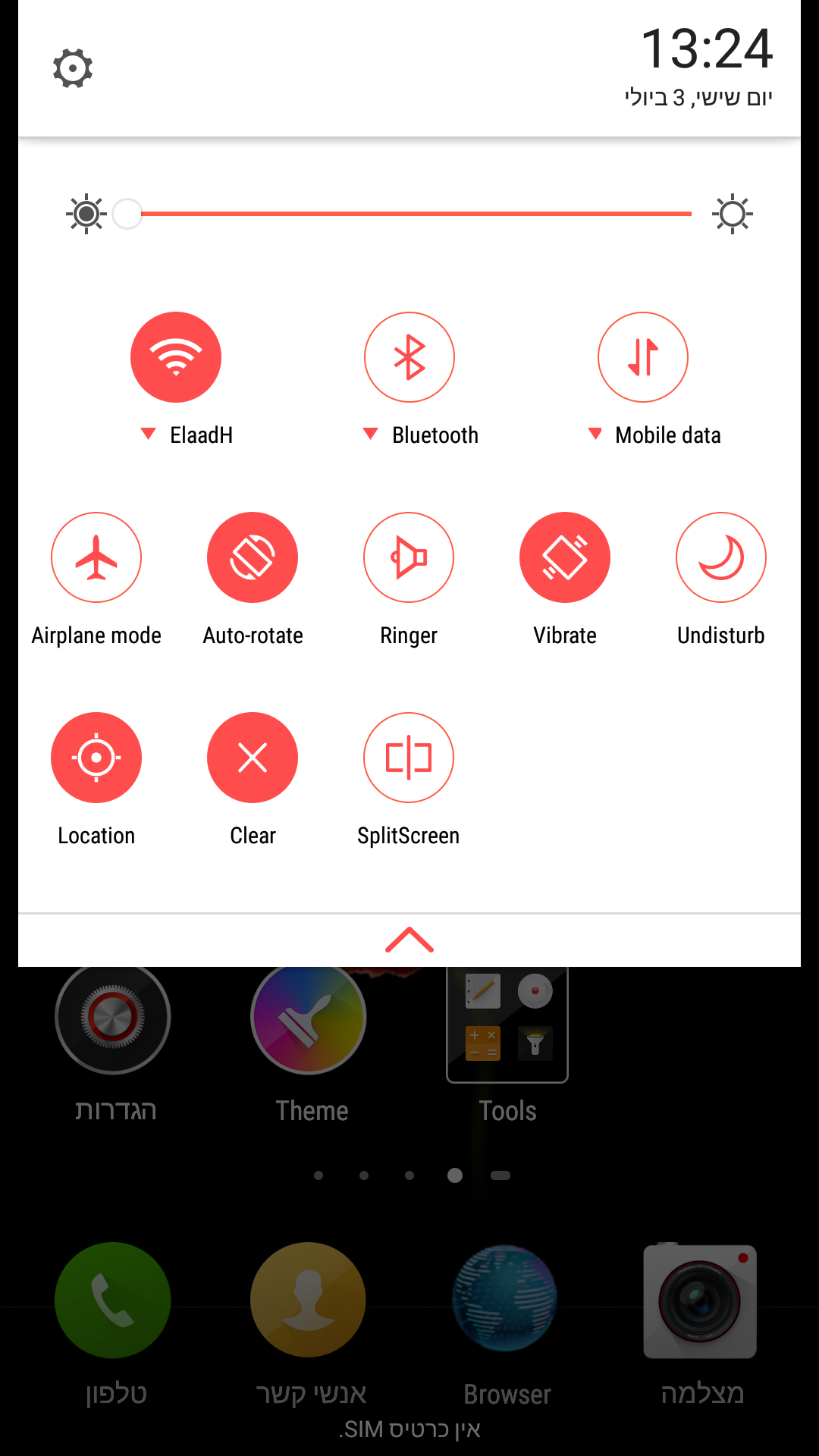Image resolution: width=819 pixels, height=1456 pixels.
Task: Expand the Bluetooth dropdown arrow
Action: pyautogui.click(x=371, y=435)
